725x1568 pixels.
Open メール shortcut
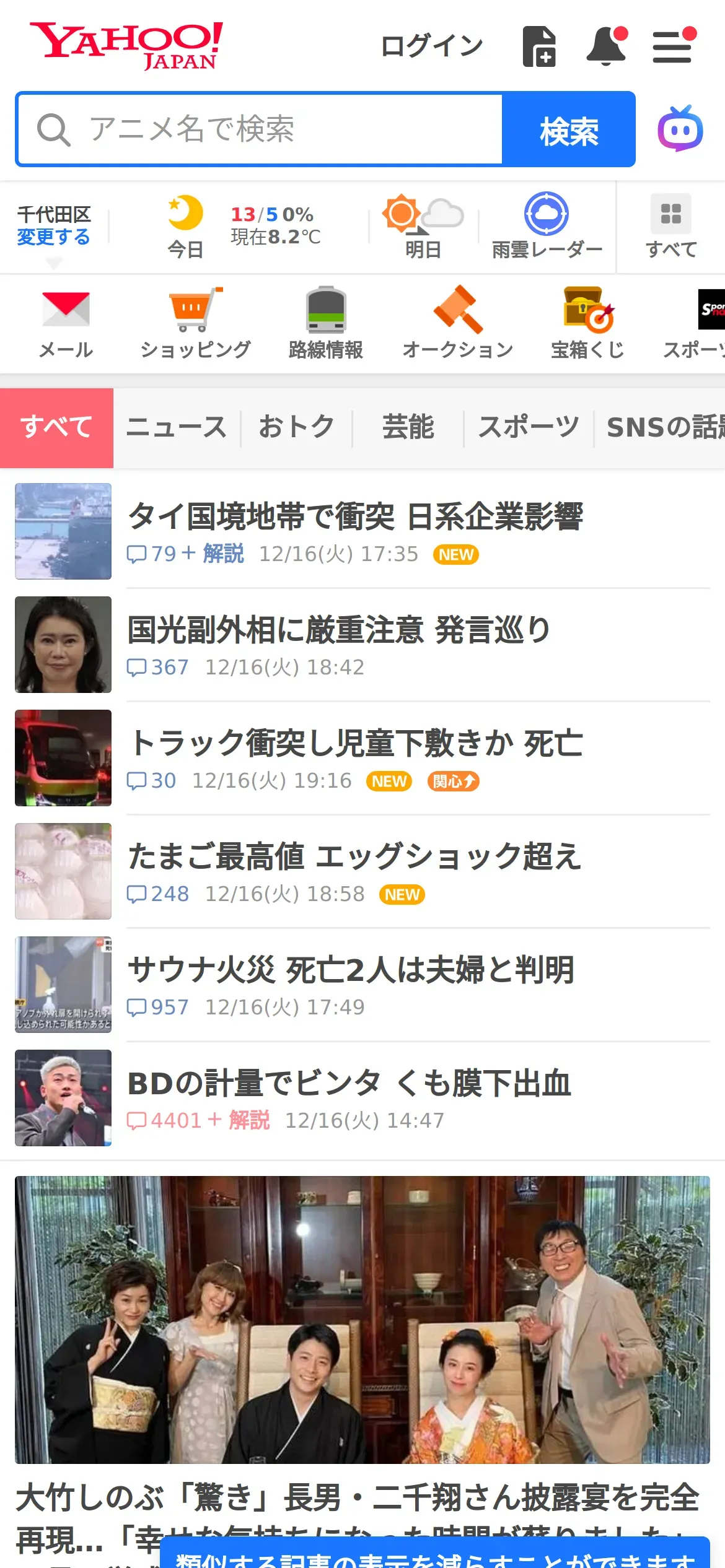coord(66,323)
